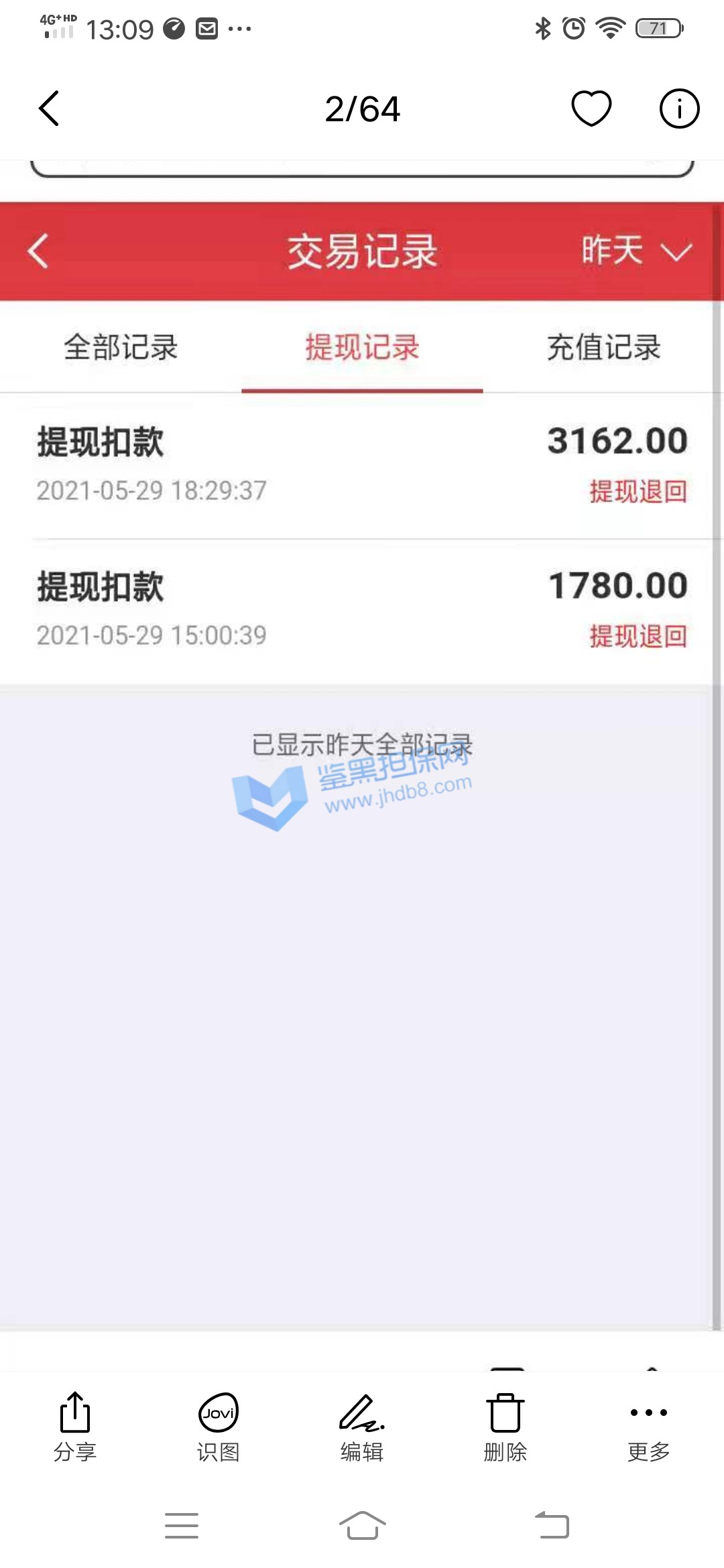
Task: Tap the system home button
Action: click(x=362, y=1526)
